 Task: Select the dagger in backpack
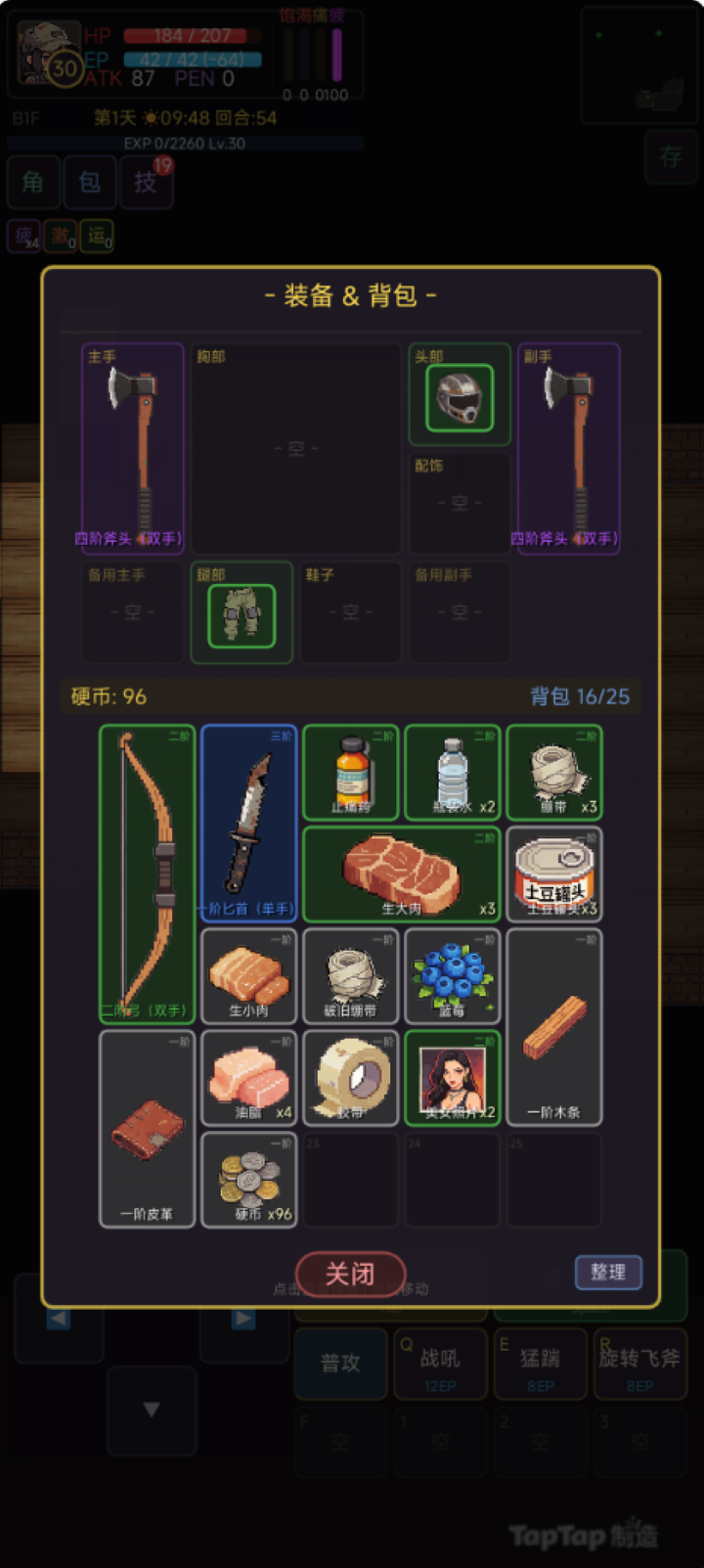tap(248, 823)
